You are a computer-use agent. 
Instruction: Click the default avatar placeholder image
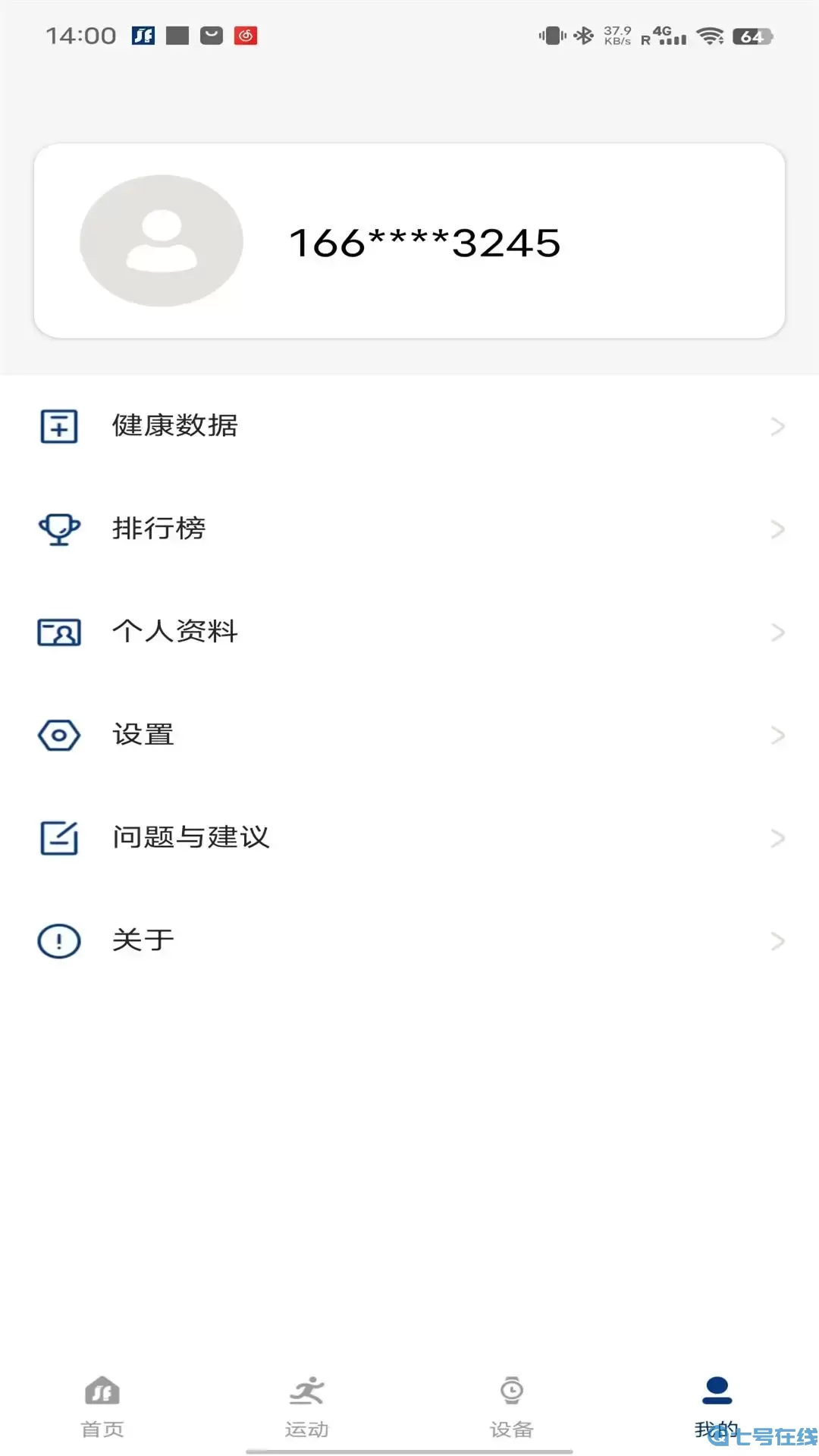click(161, 241)
